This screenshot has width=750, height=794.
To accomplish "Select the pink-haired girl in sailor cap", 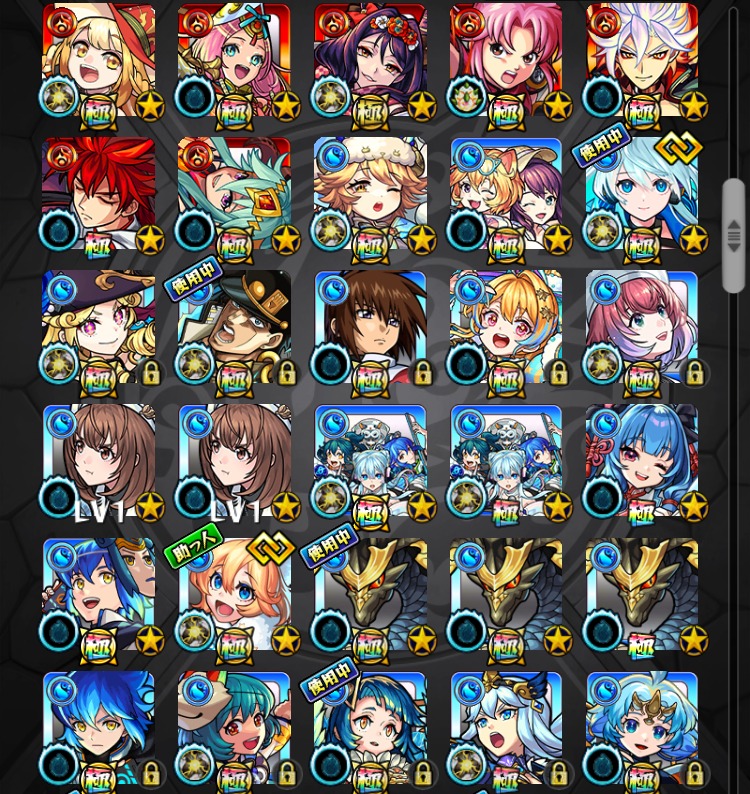I will coord(234,60).
